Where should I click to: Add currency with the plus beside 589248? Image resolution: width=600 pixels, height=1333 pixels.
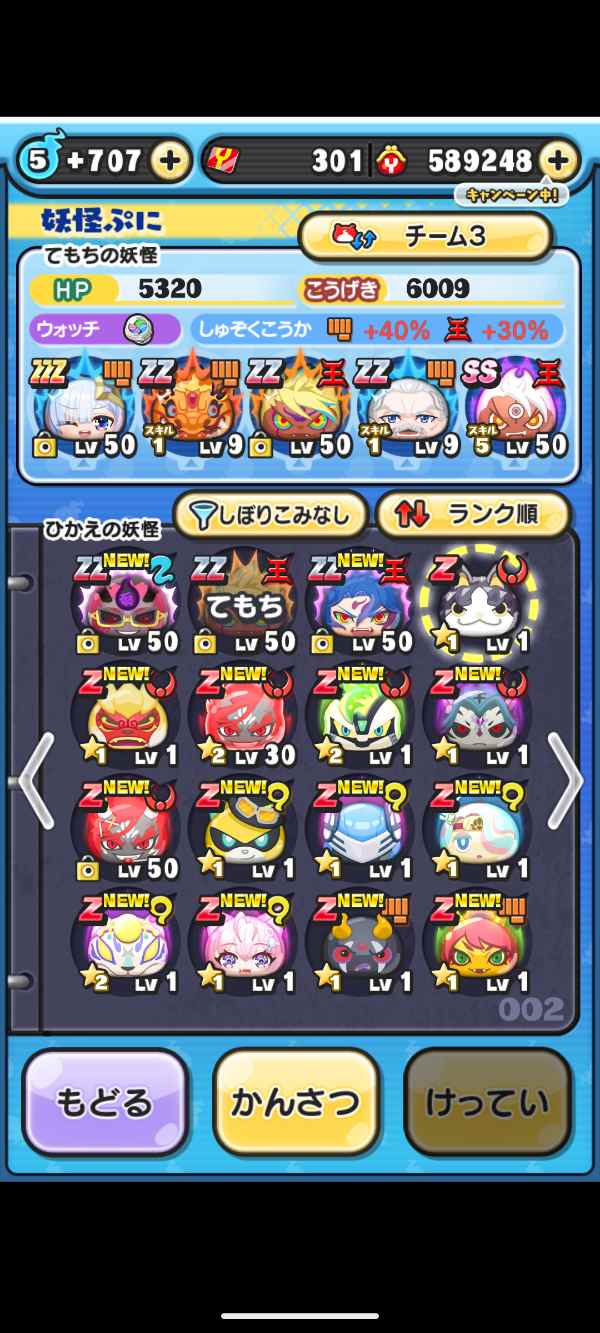(558, 160)
